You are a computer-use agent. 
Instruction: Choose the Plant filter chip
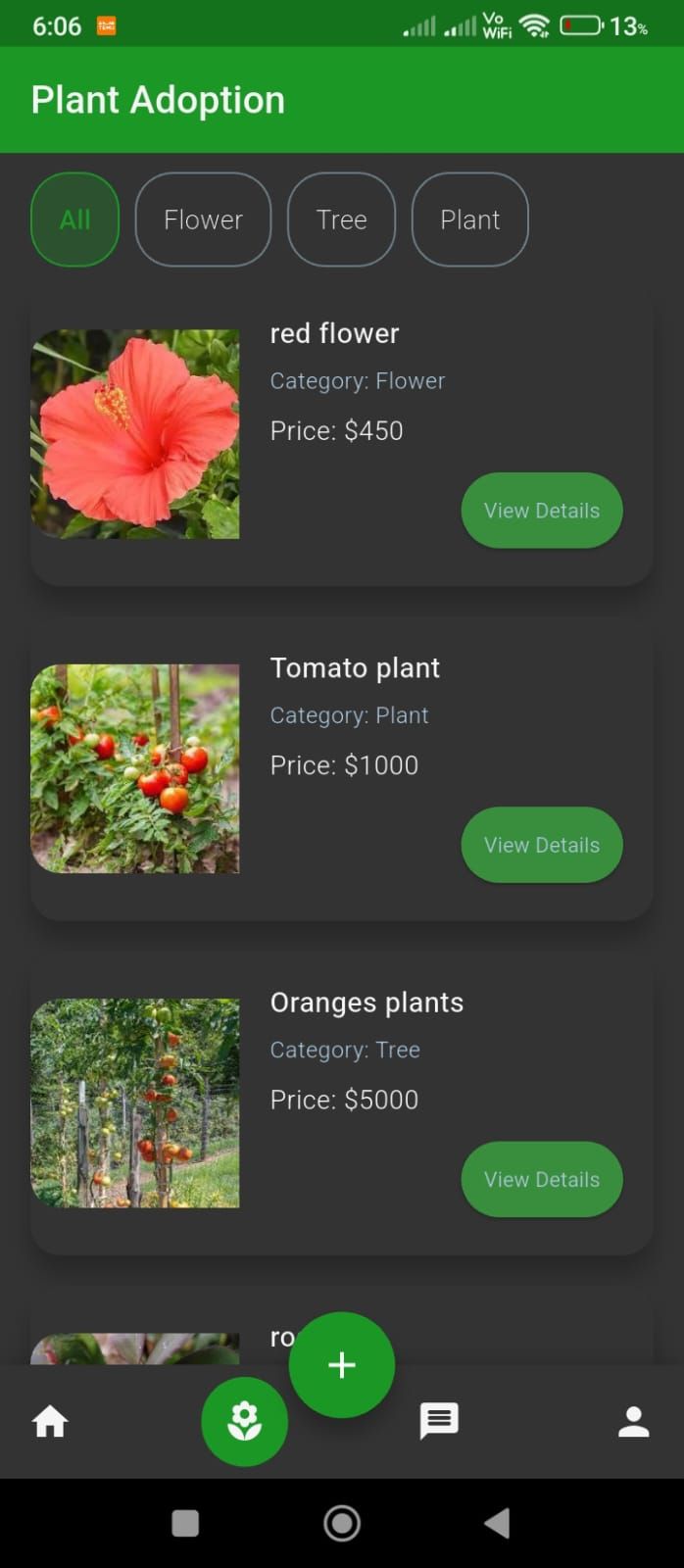[x=469, y=220]
